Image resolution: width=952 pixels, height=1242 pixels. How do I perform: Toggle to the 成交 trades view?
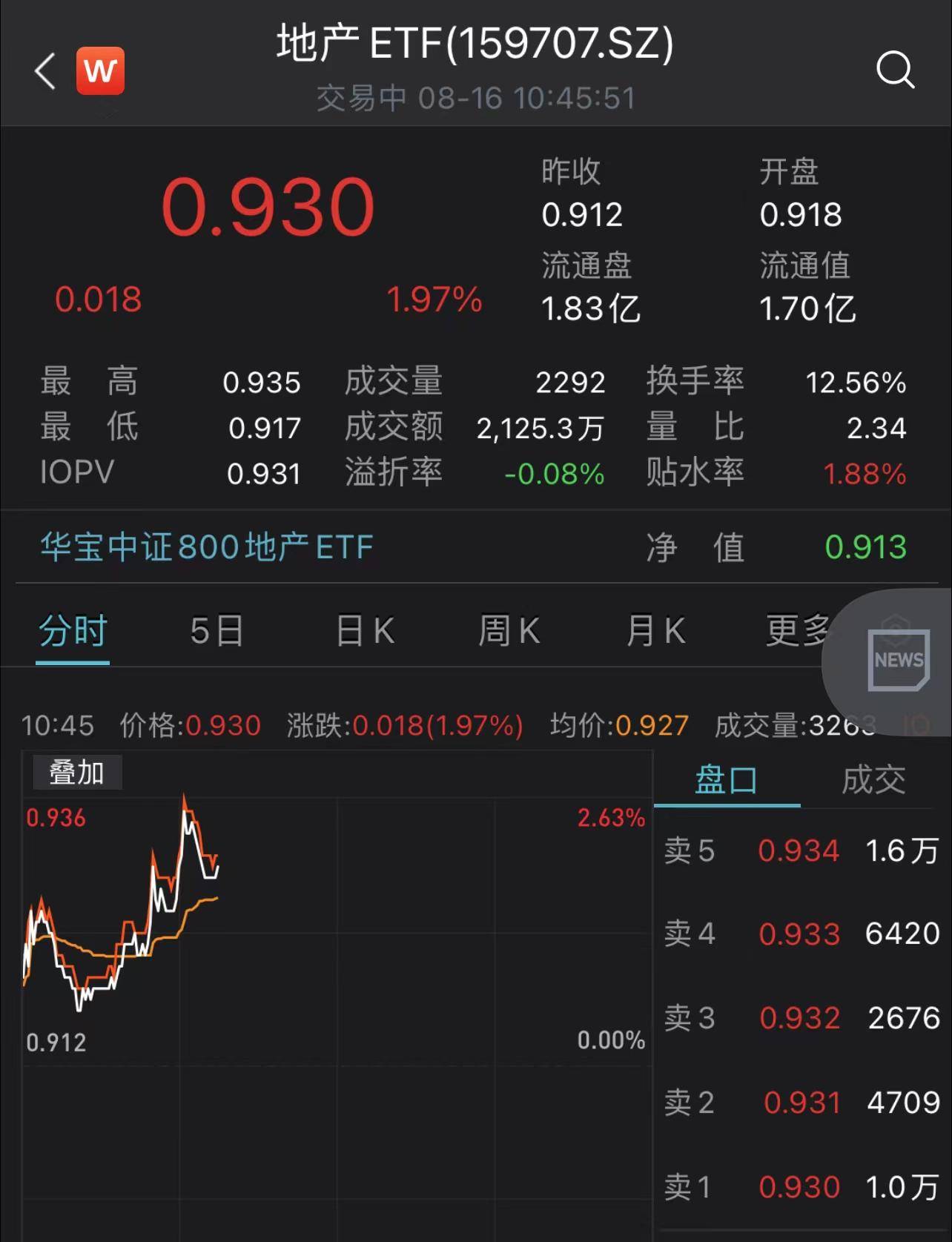click(x=875, y=781)
